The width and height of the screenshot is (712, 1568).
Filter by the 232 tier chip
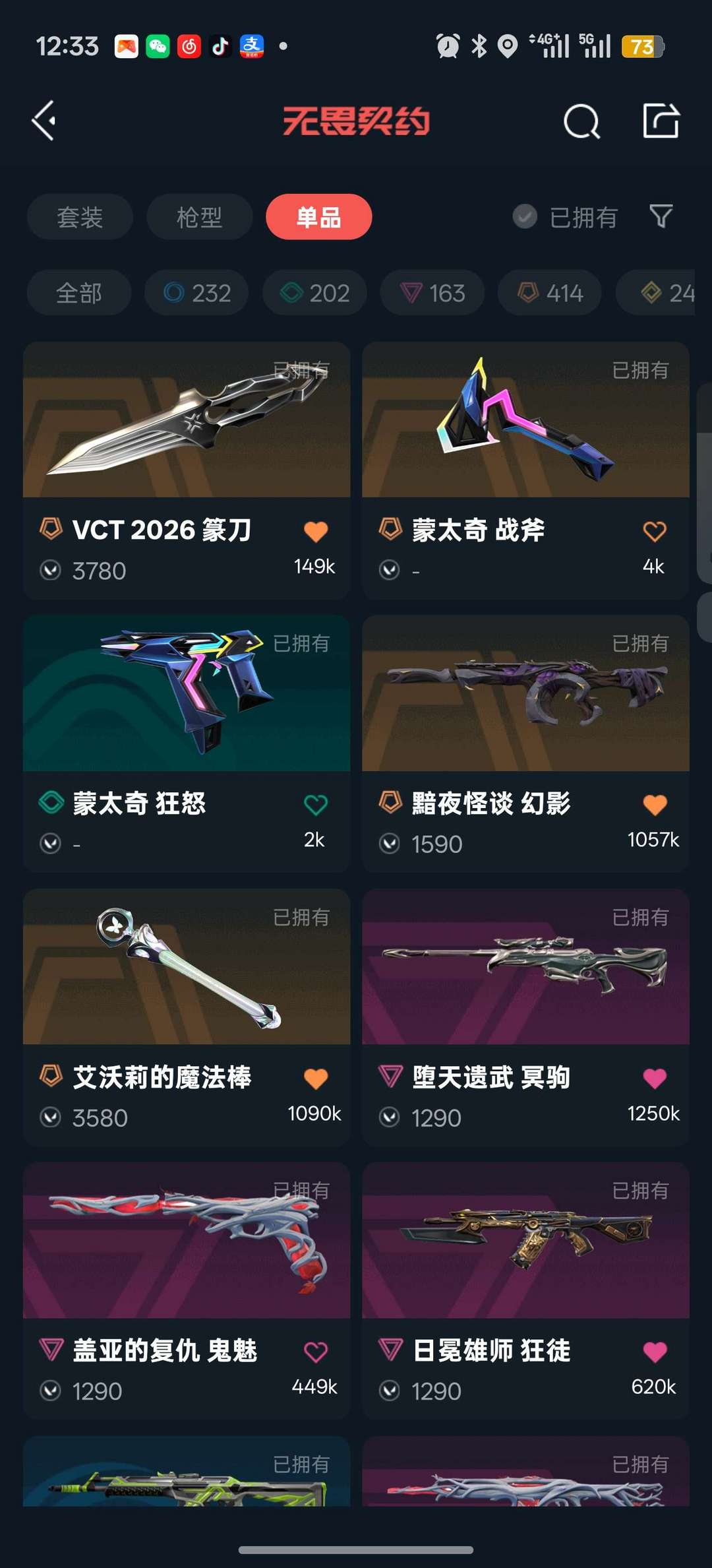coord(196,293)
